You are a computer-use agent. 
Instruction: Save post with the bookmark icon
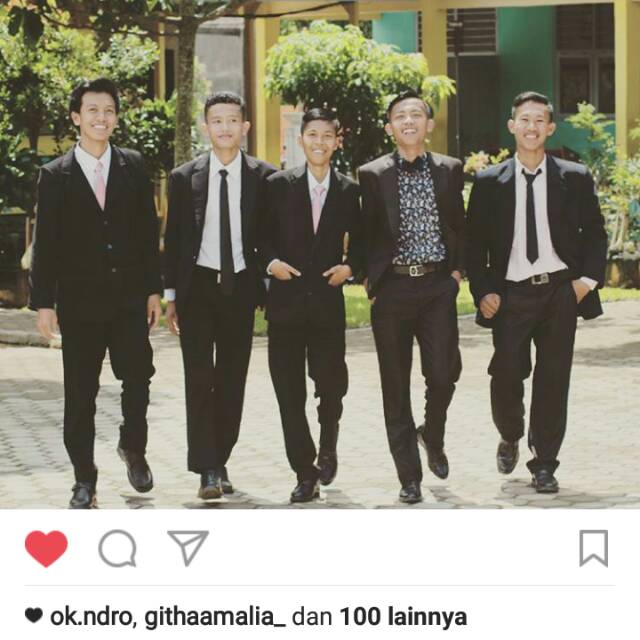coord(593,548)
